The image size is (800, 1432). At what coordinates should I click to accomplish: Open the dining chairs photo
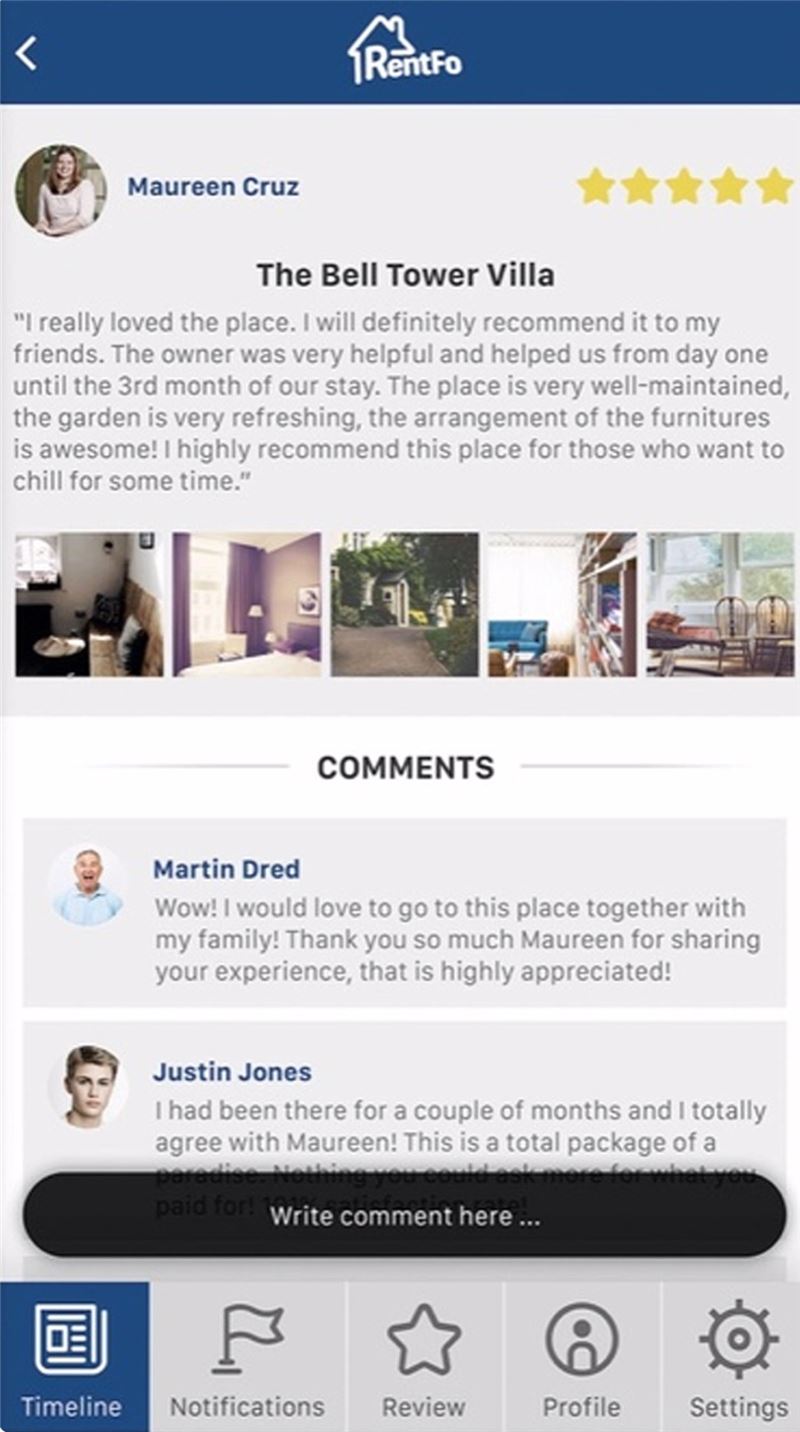tap(720, 604)
